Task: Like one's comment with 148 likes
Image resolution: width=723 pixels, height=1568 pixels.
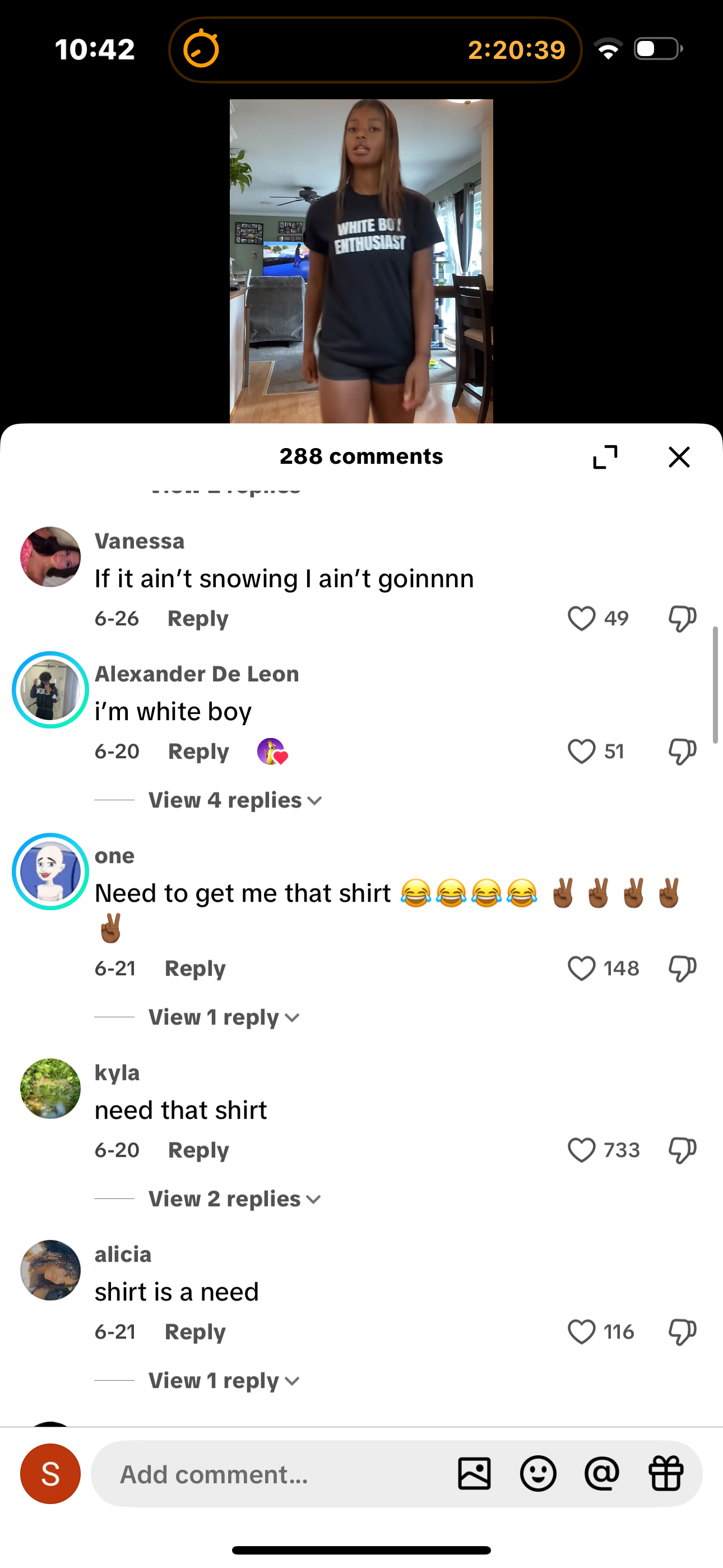Action: point(581,969)
